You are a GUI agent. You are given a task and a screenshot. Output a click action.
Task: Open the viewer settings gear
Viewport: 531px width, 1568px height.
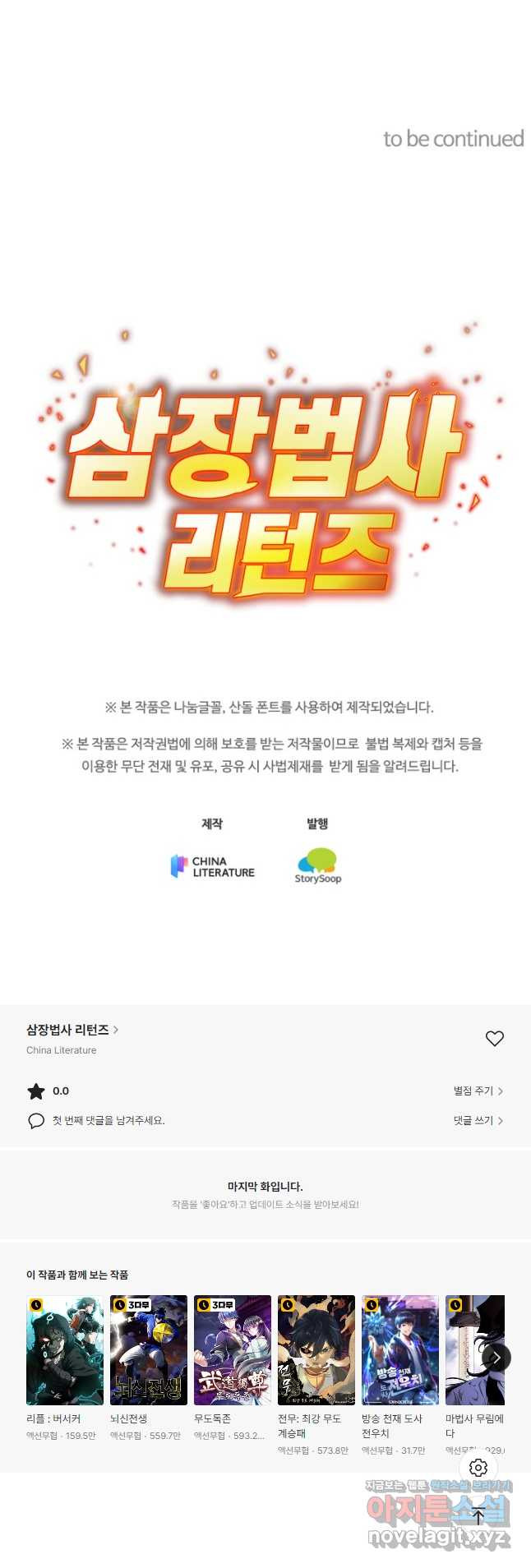coord(478,1467)
